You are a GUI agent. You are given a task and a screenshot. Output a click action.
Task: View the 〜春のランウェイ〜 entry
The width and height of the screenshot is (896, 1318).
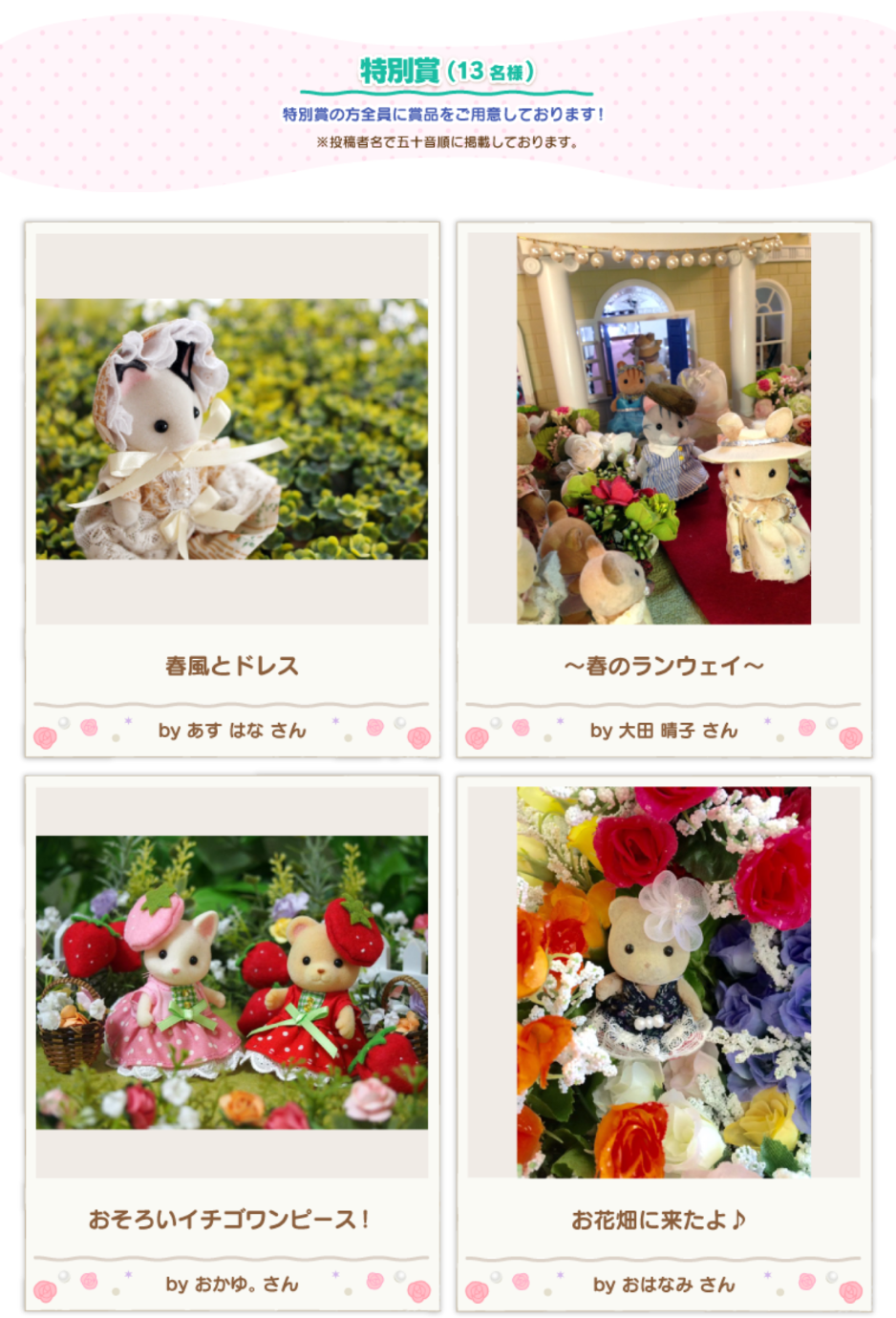pyautogui.click(x=664, y=430)
